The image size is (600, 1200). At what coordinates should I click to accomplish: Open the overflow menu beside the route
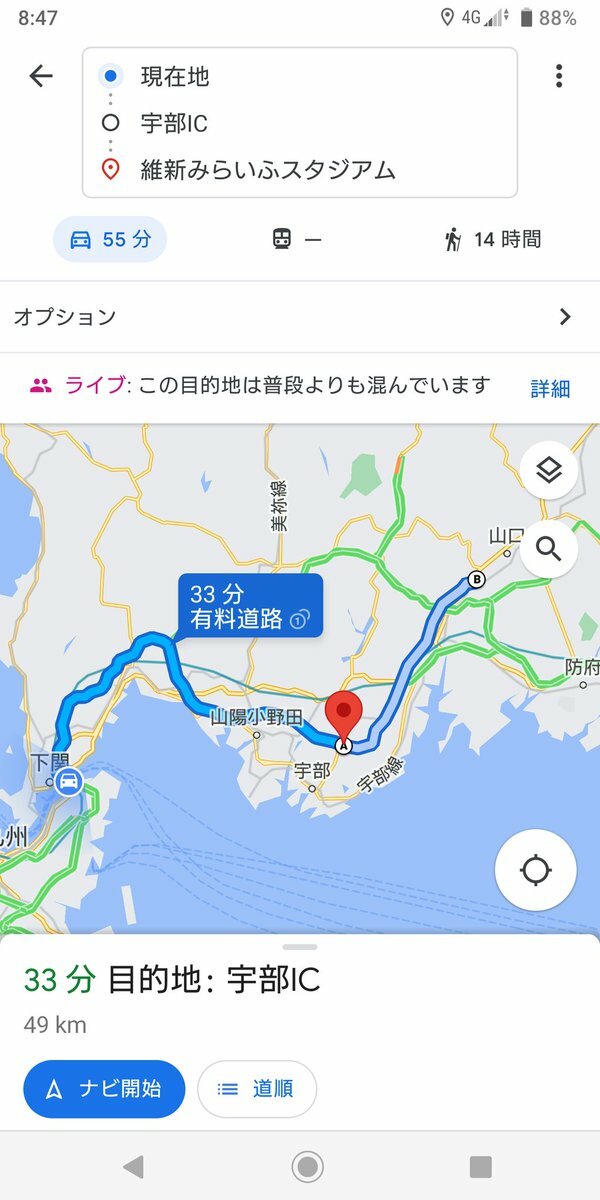[x=558, y=76]
